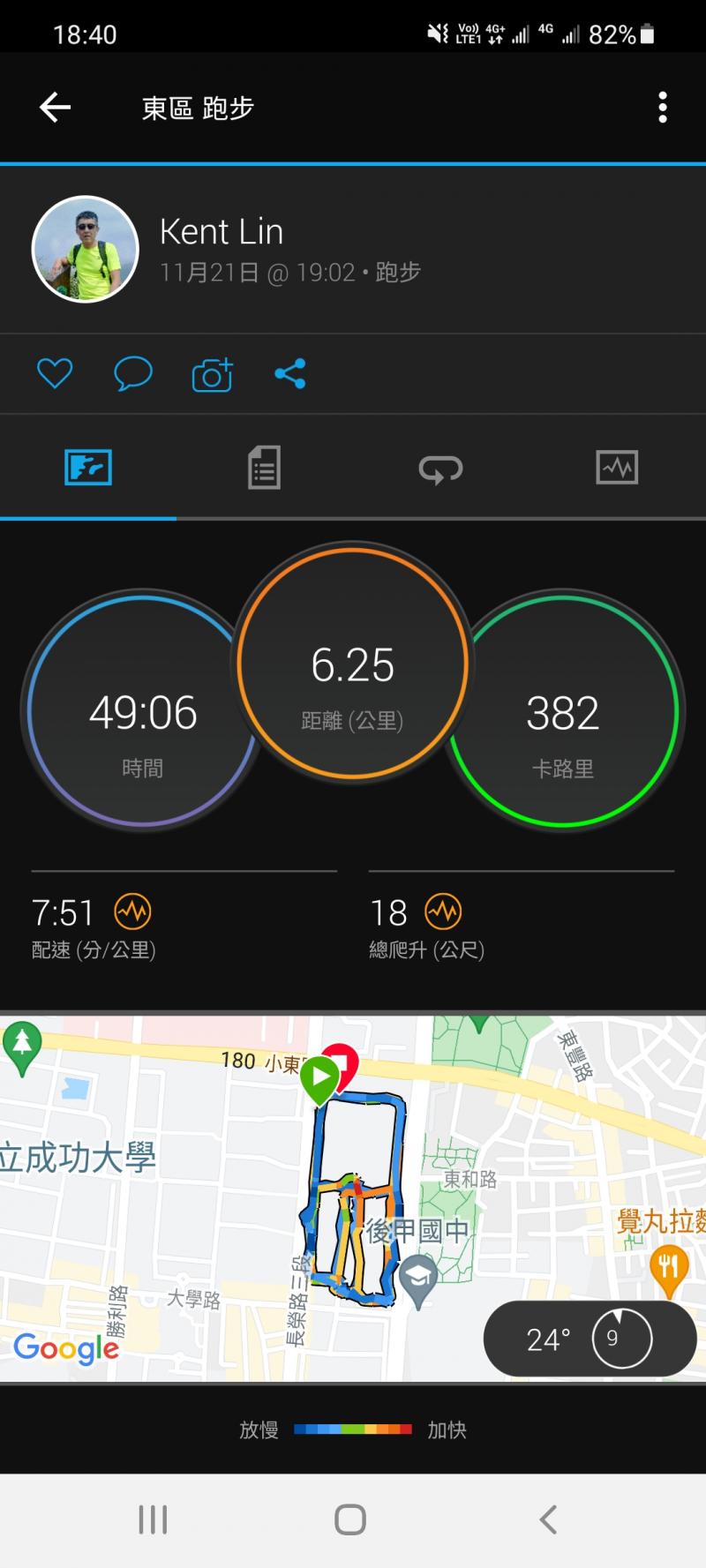
Task: Open comments for this activity
Action: click(x=133, y=373)
